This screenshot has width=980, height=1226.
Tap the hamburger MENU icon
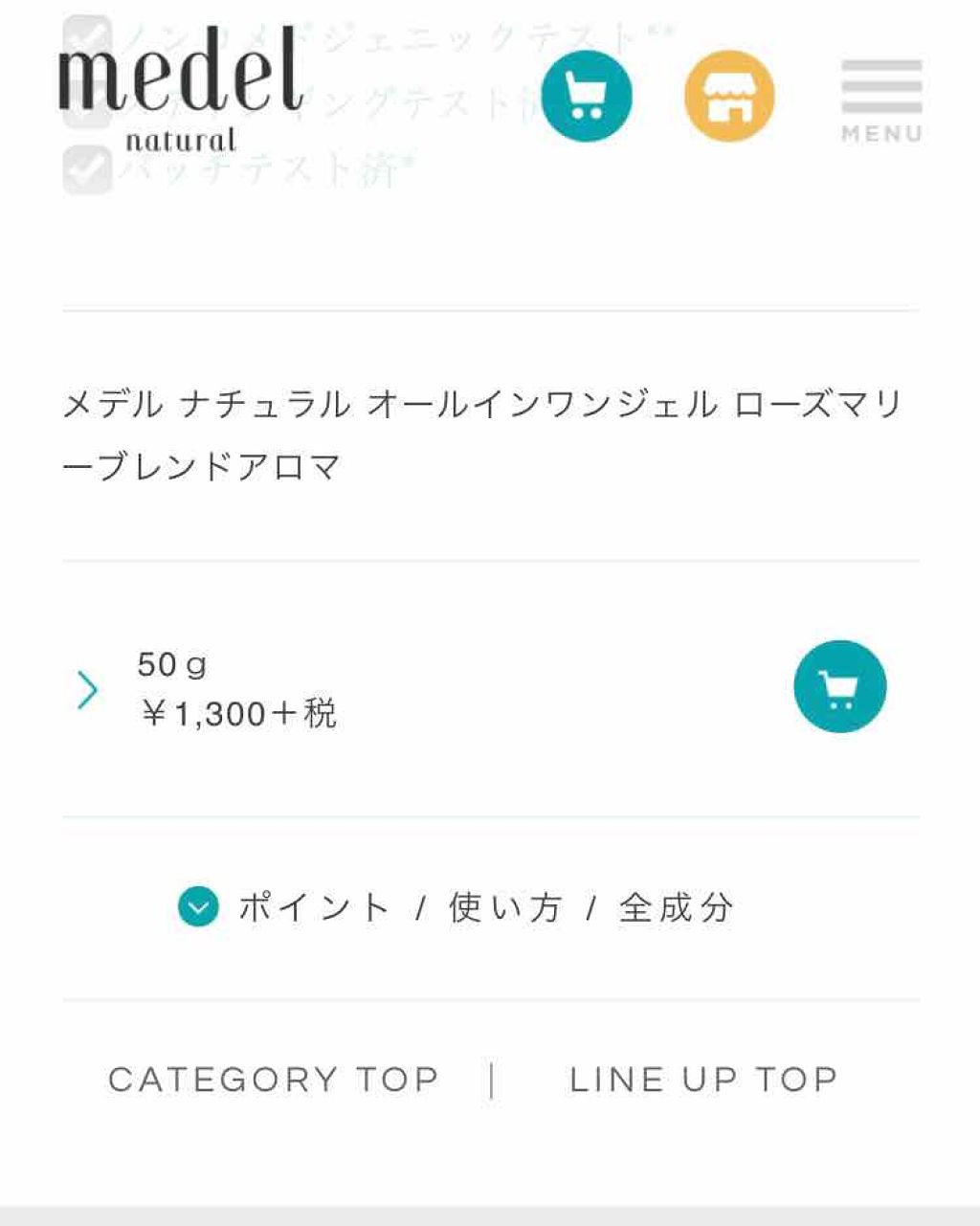[x=880, y=96]
